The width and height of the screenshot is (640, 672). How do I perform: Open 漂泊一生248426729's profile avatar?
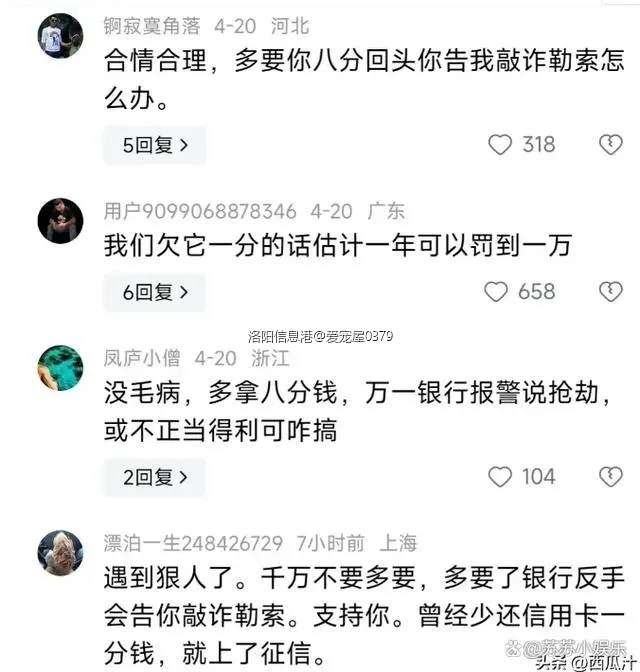tap(60, 553)
